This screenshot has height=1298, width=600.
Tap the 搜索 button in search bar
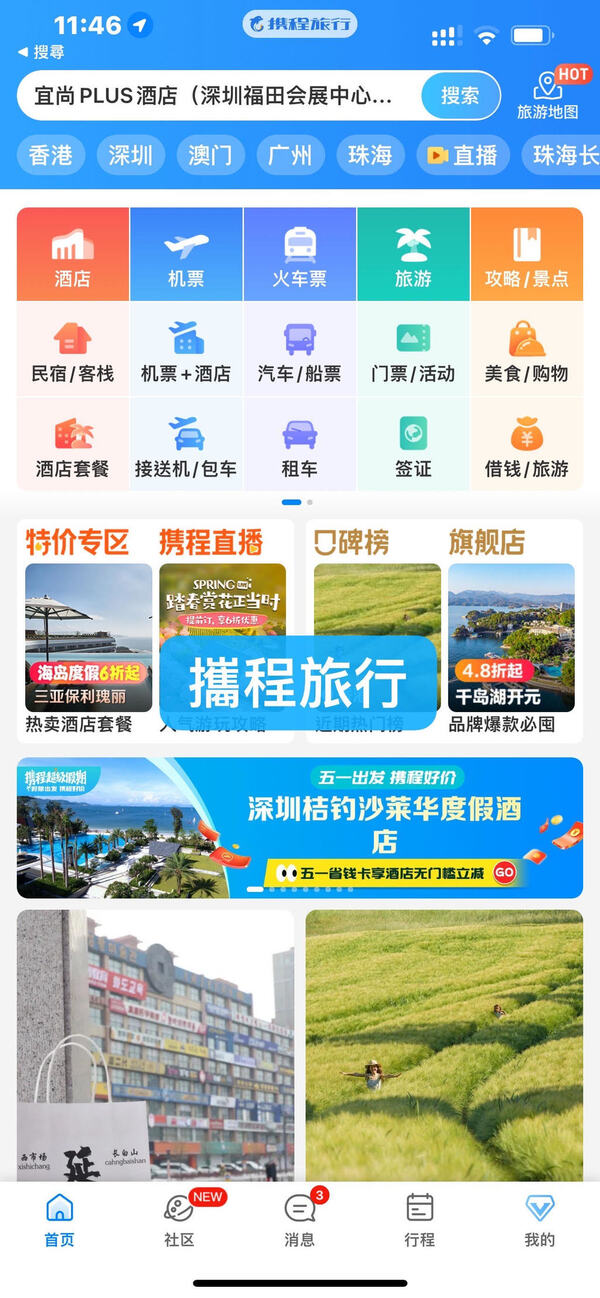click(x=459, y=96)
